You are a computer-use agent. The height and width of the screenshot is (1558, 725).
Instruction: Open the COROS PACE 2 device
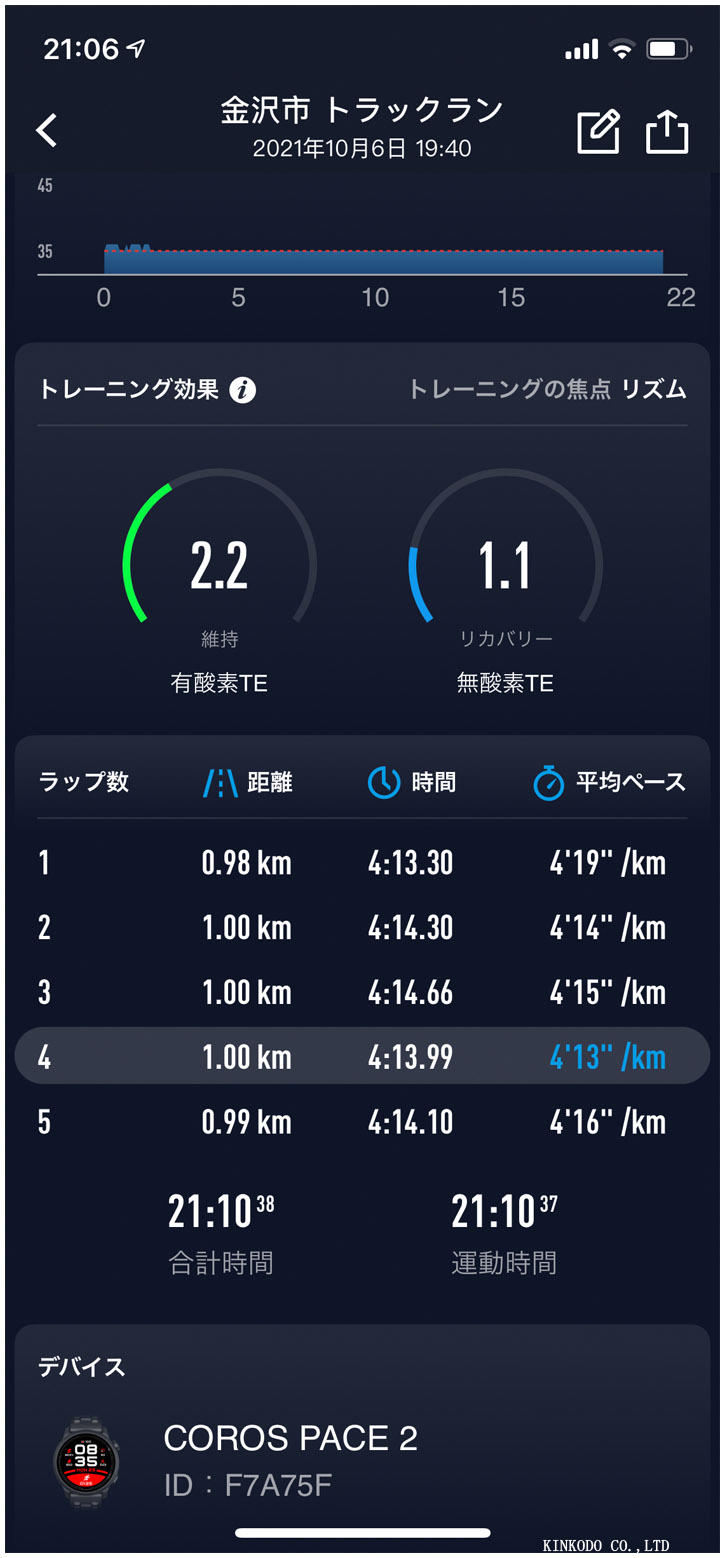coord(290,1459)
